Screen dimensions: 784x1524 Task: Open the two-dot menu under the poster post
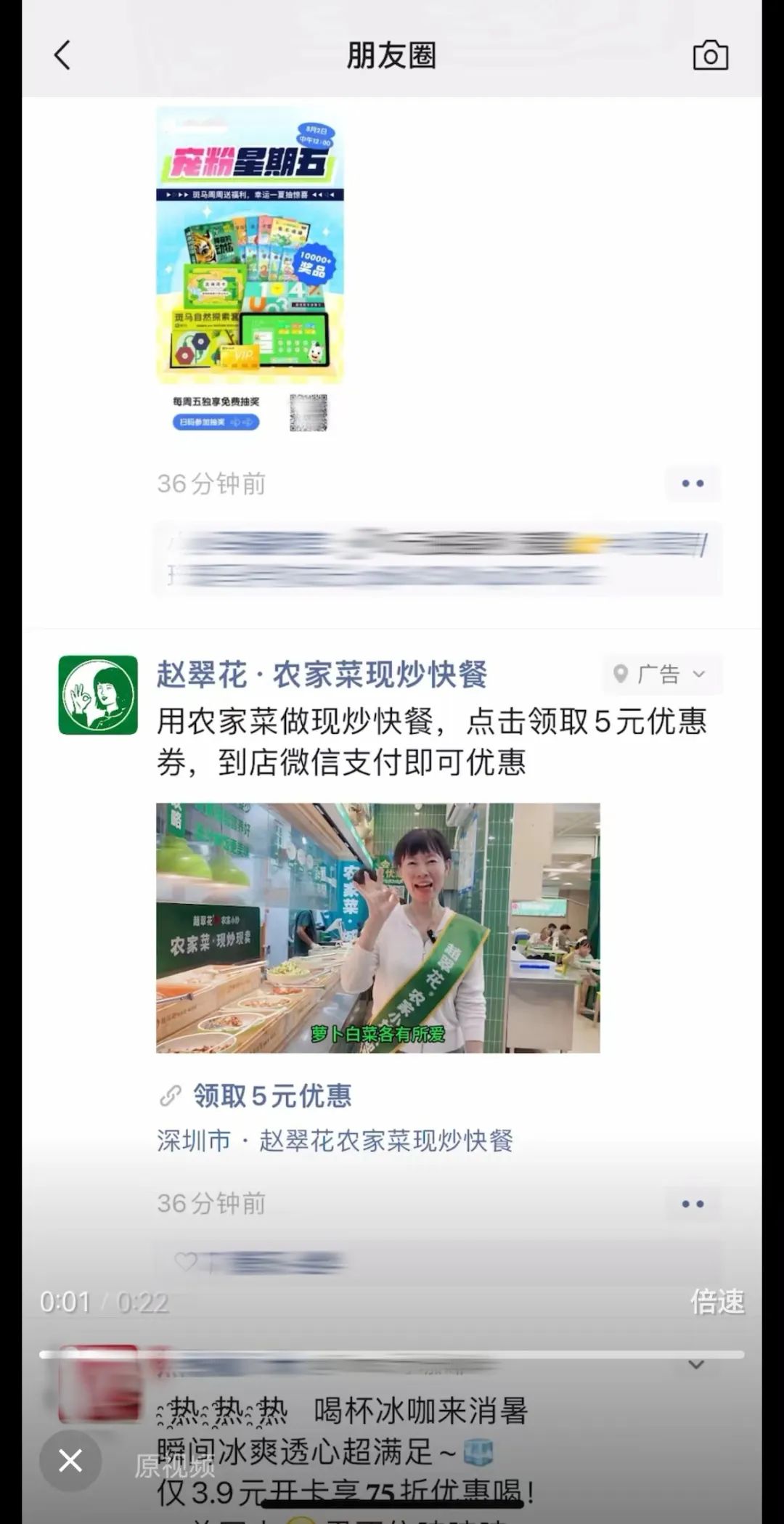coord(692,484)
